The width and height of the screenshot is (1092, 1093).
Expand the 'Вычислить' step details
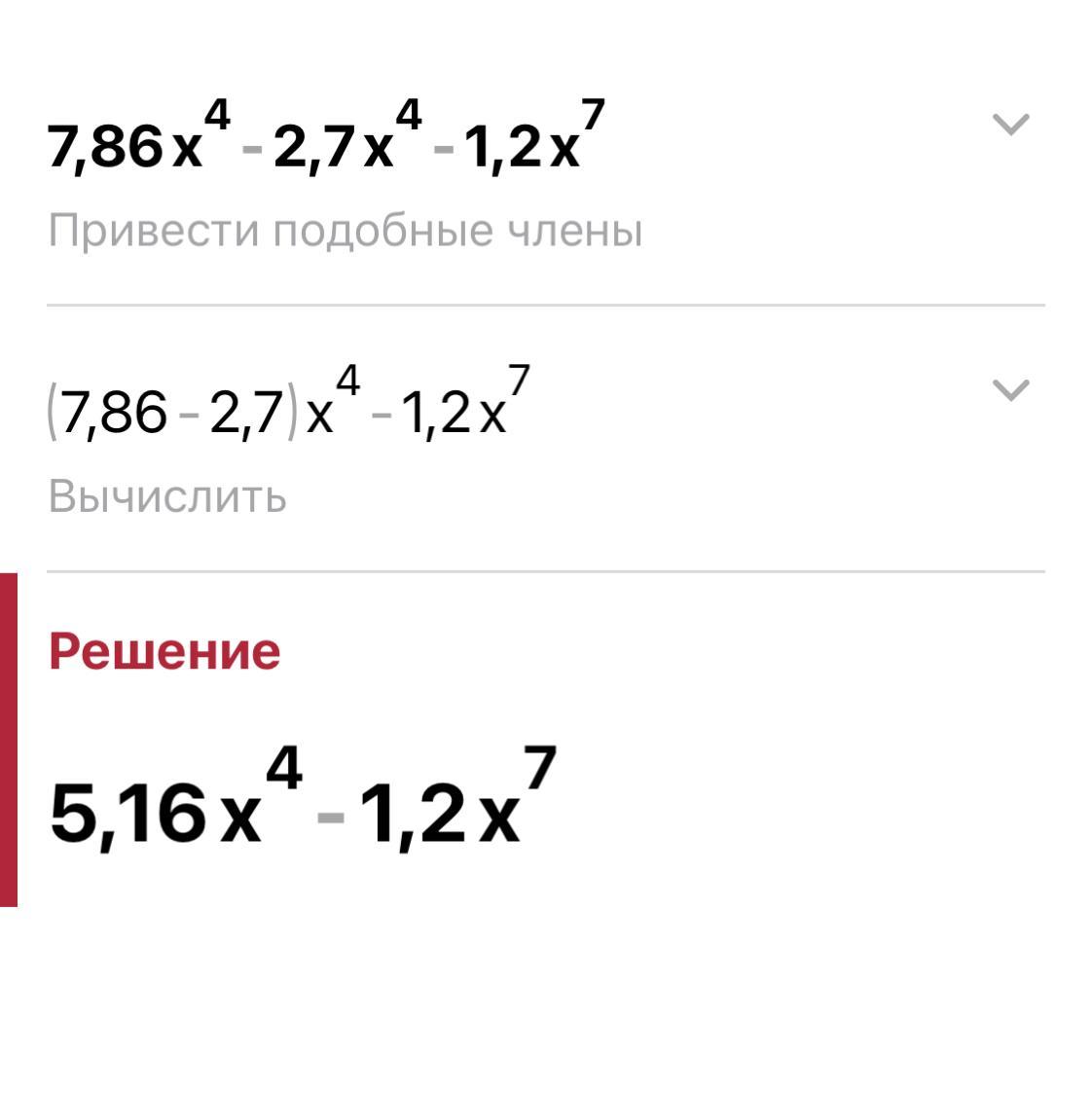(x=1009, y=390)
